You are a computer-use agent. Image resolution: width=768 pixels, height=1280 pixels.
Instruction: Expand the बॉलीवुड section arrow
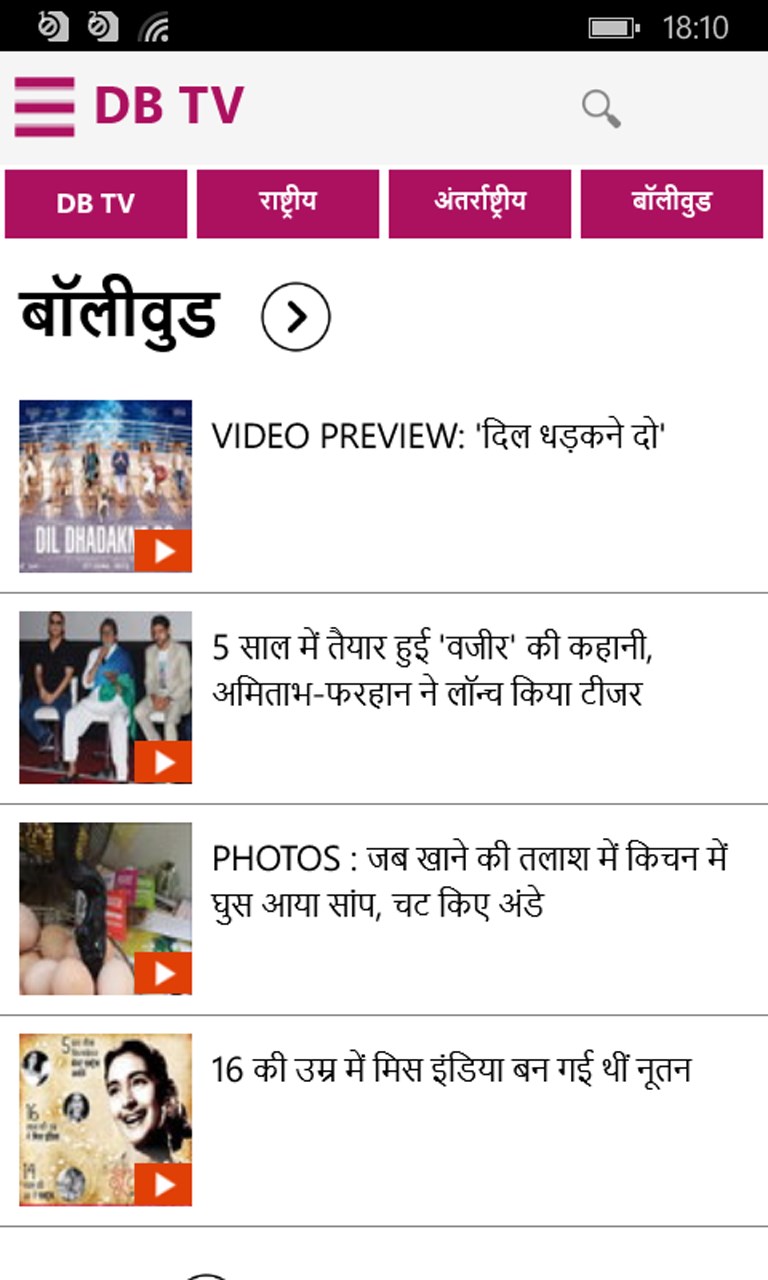click(295, 317)
